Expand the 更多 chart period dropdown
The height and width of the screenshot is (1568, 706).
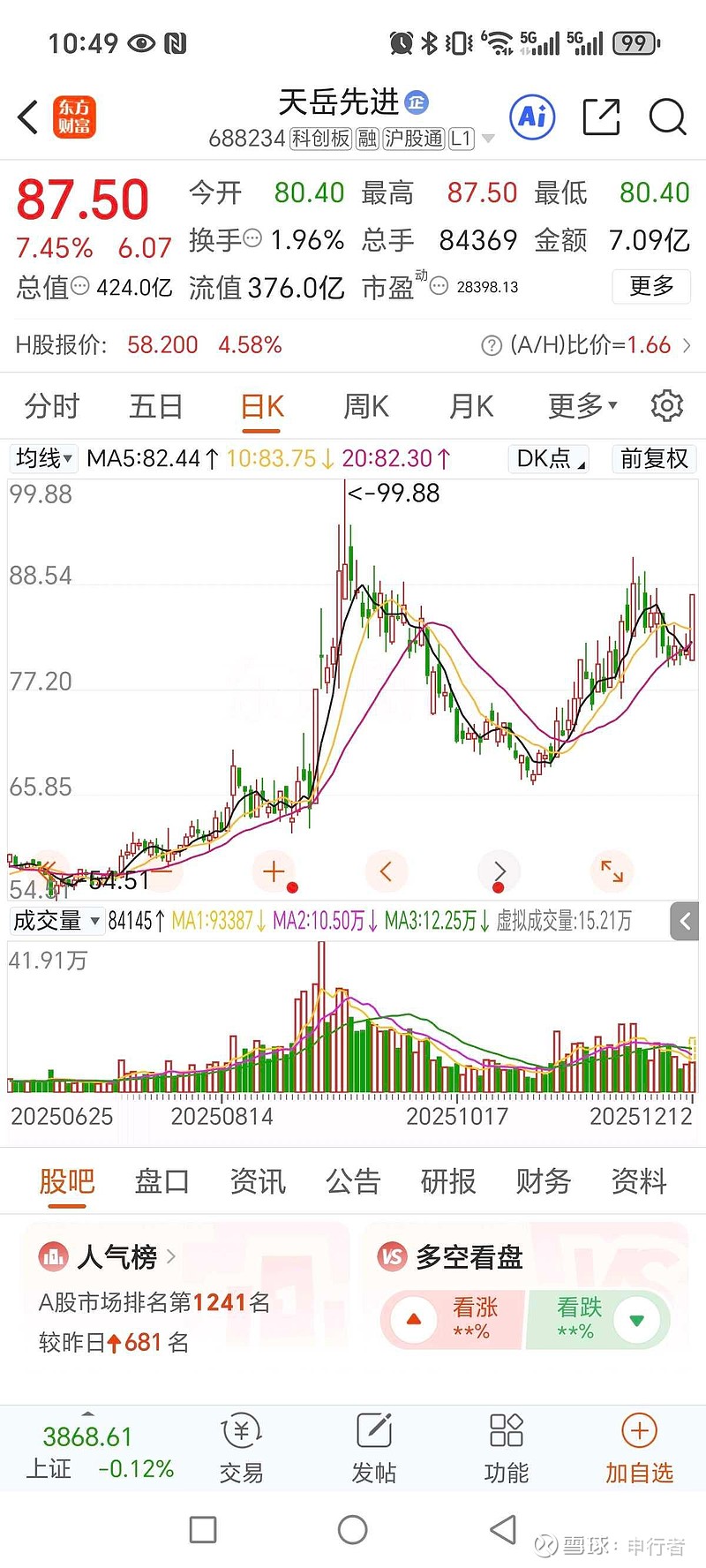579,405
